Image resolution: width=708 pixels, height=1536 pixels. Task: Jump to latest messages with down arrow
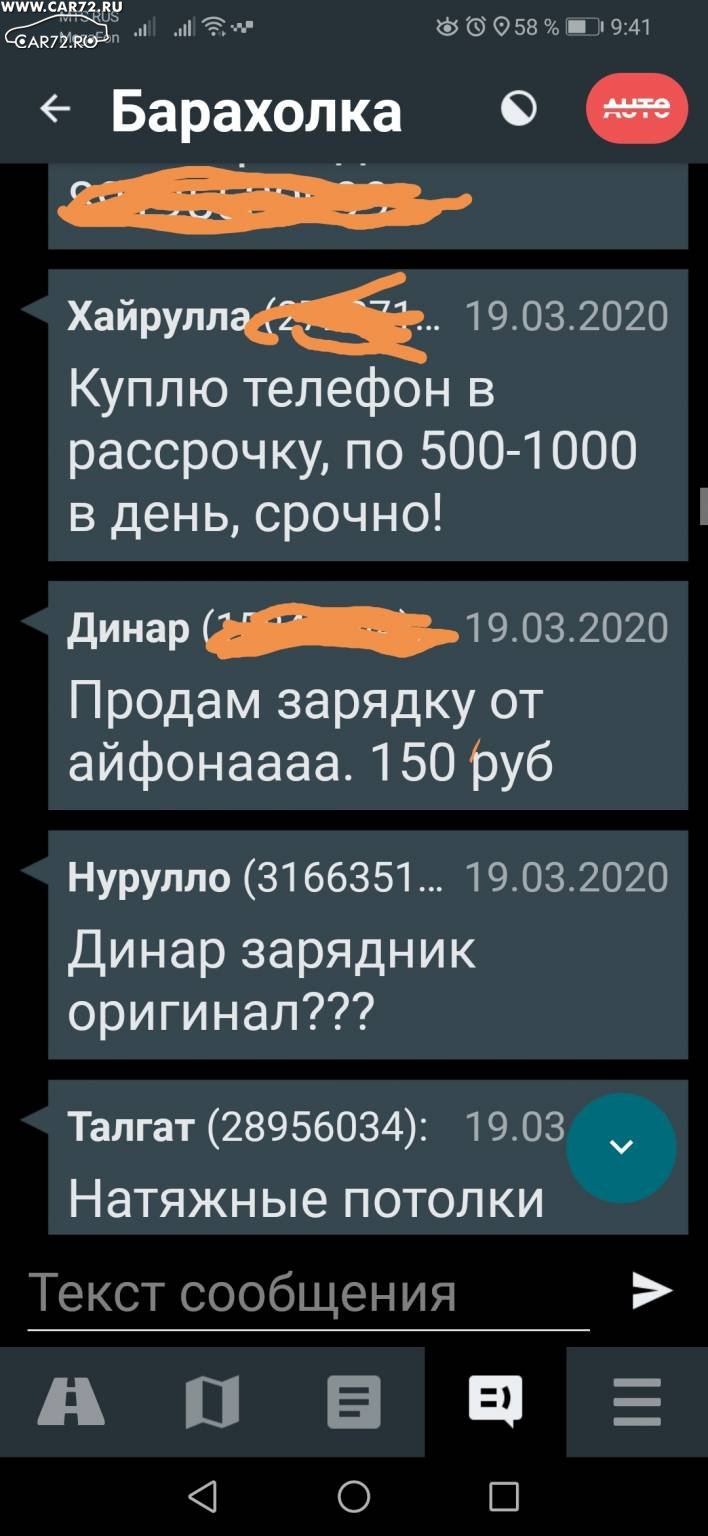click(621, 1147)
